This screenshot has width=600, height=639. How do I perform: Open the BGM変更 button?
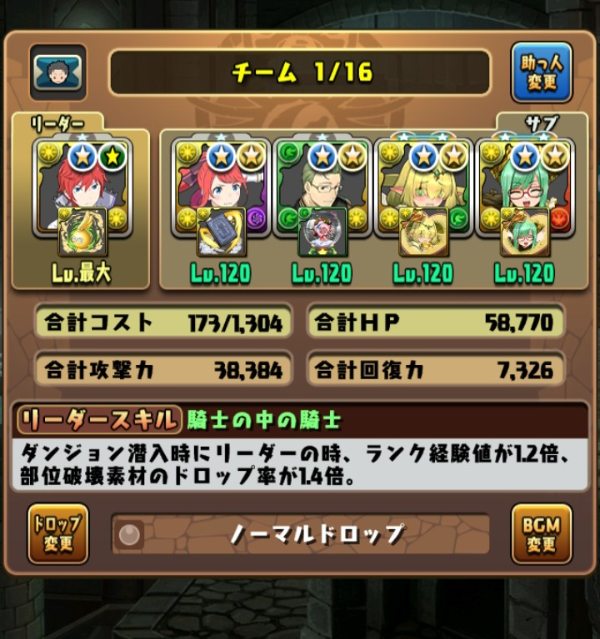coord(541,534)
